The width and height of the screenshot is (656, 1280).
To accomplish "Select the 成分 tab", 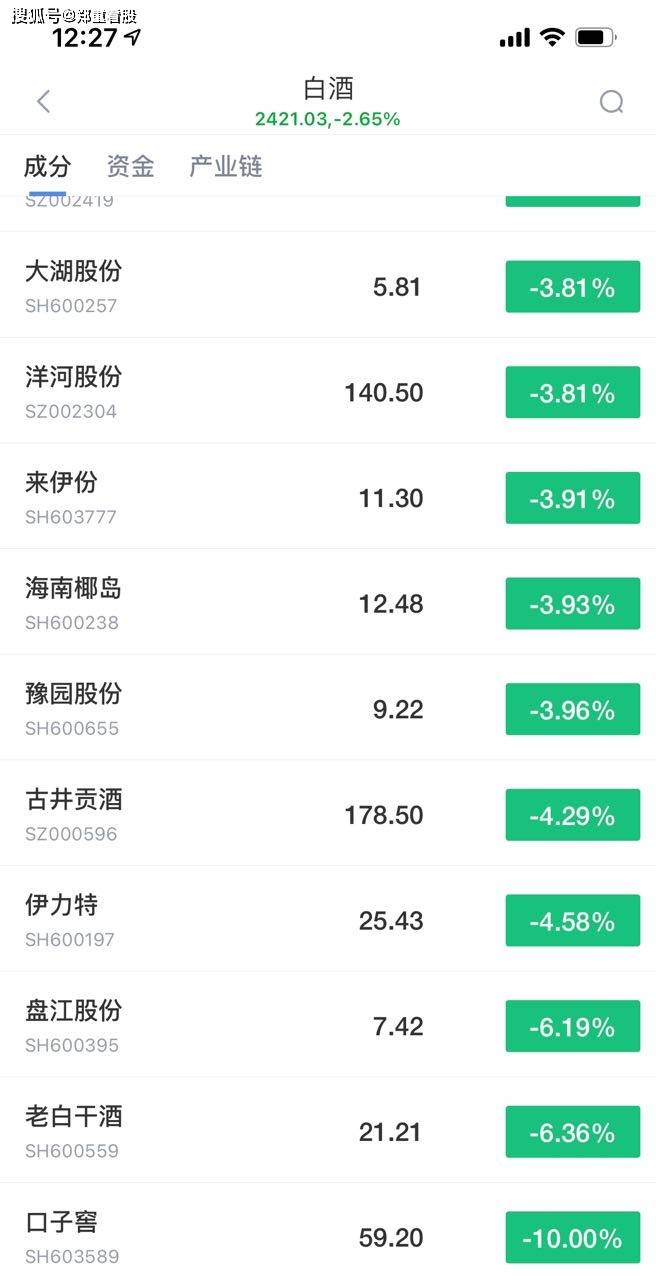I will tap(48, 166).
